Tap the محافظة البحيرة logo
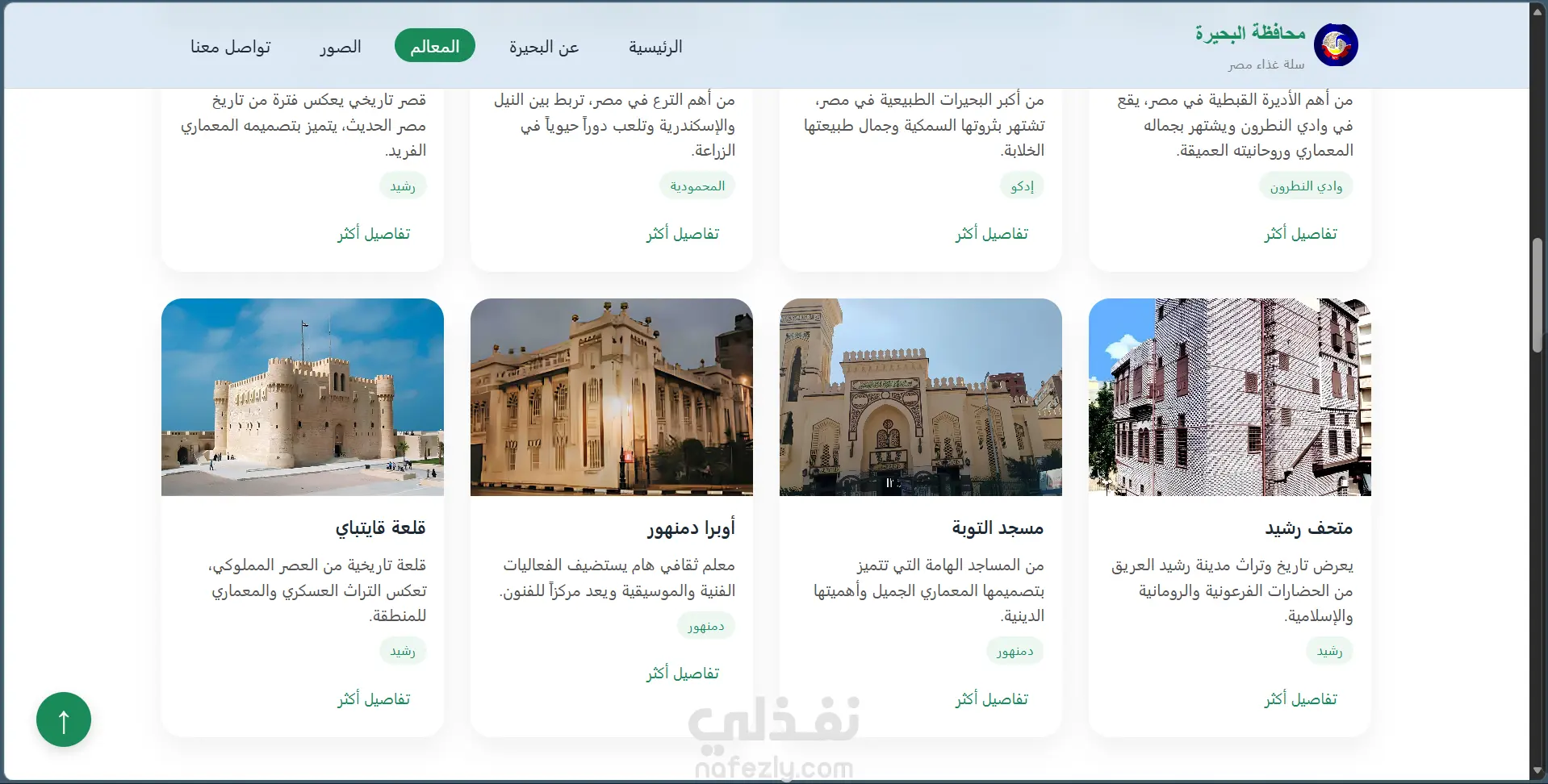 point(1336,45)
